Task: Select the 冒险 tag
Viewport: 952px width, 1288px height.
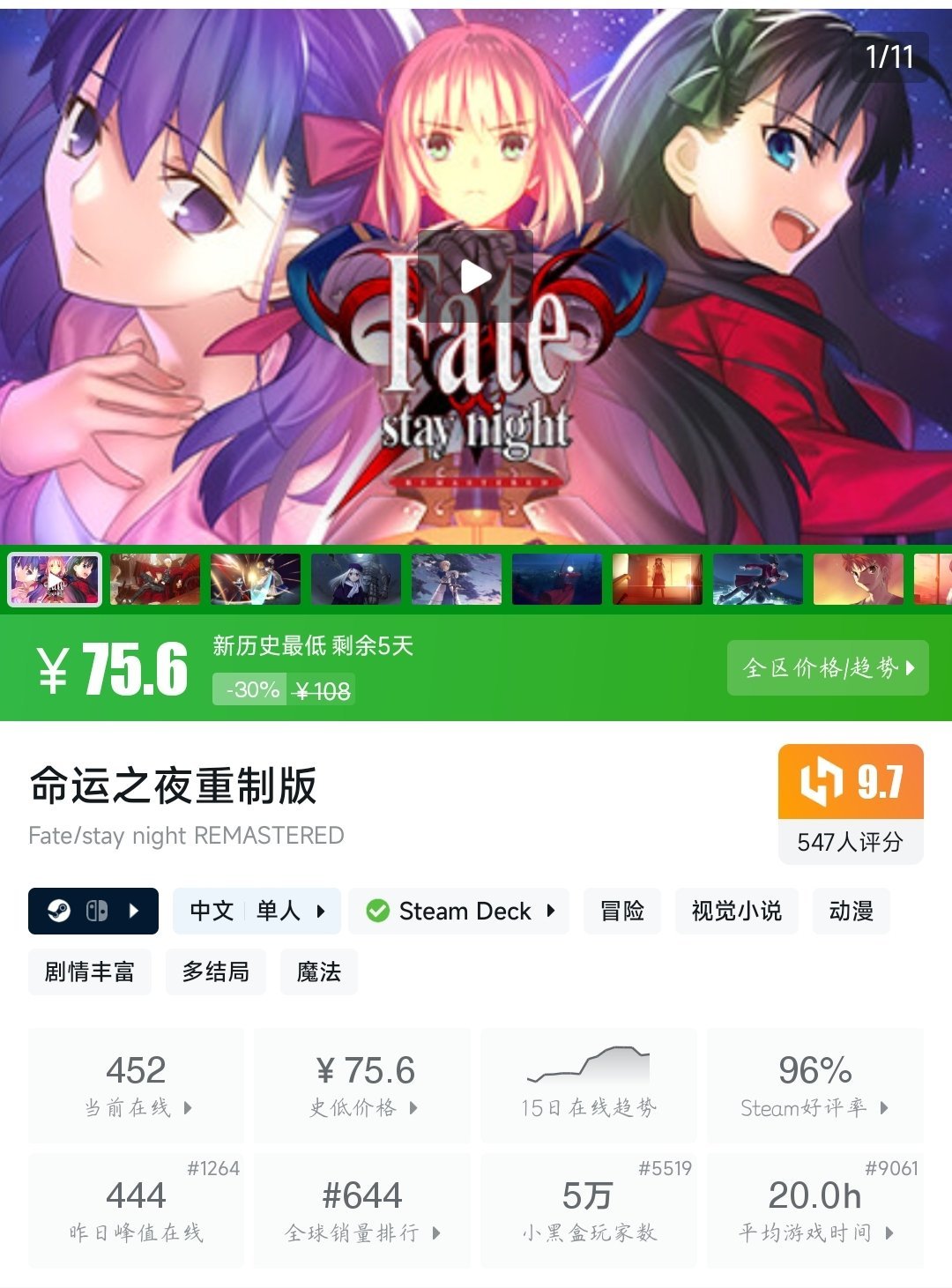Action: point(621,911)
